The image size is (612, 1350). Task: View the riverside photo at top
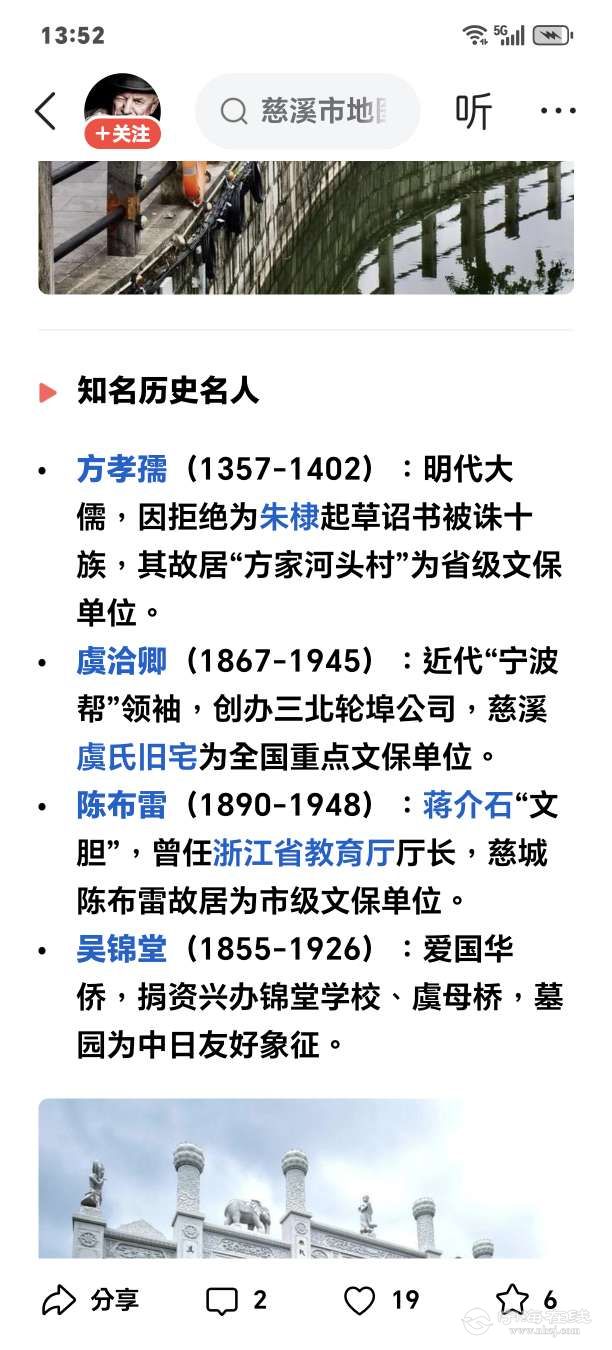(306, 228)
